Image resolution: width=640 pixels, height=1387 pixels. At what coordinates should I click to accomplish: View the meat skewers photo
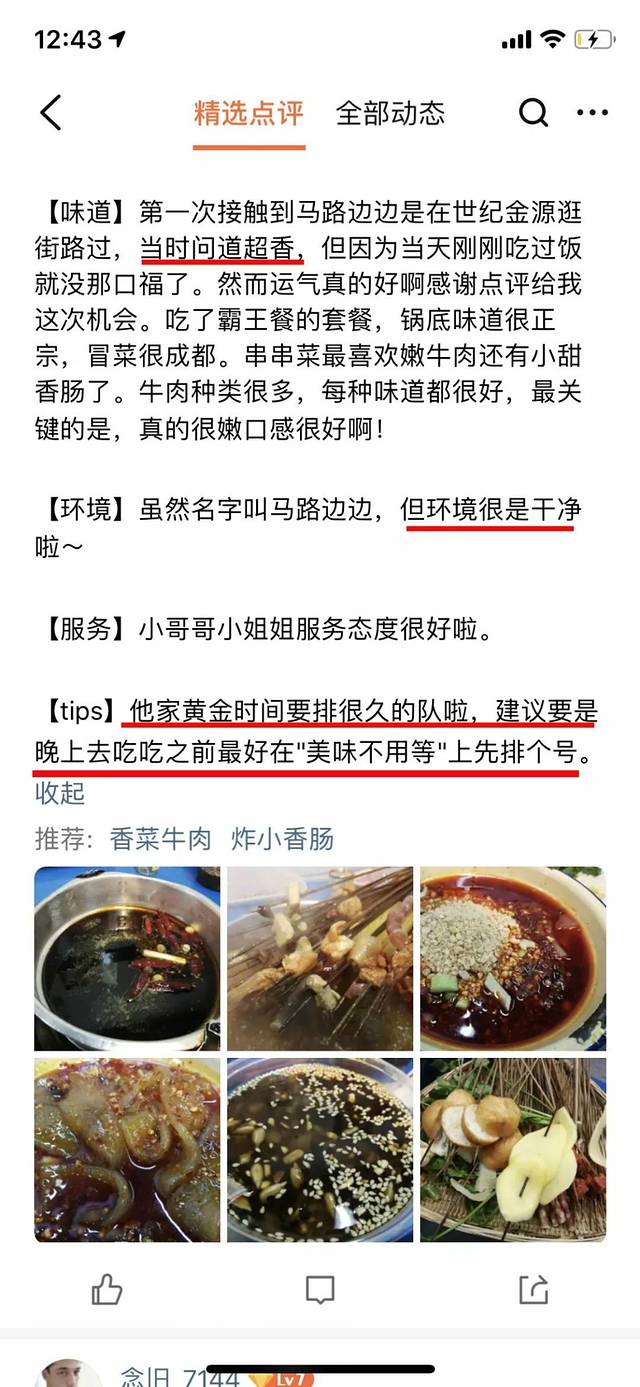pyautogui.click(x=320, y=958)
